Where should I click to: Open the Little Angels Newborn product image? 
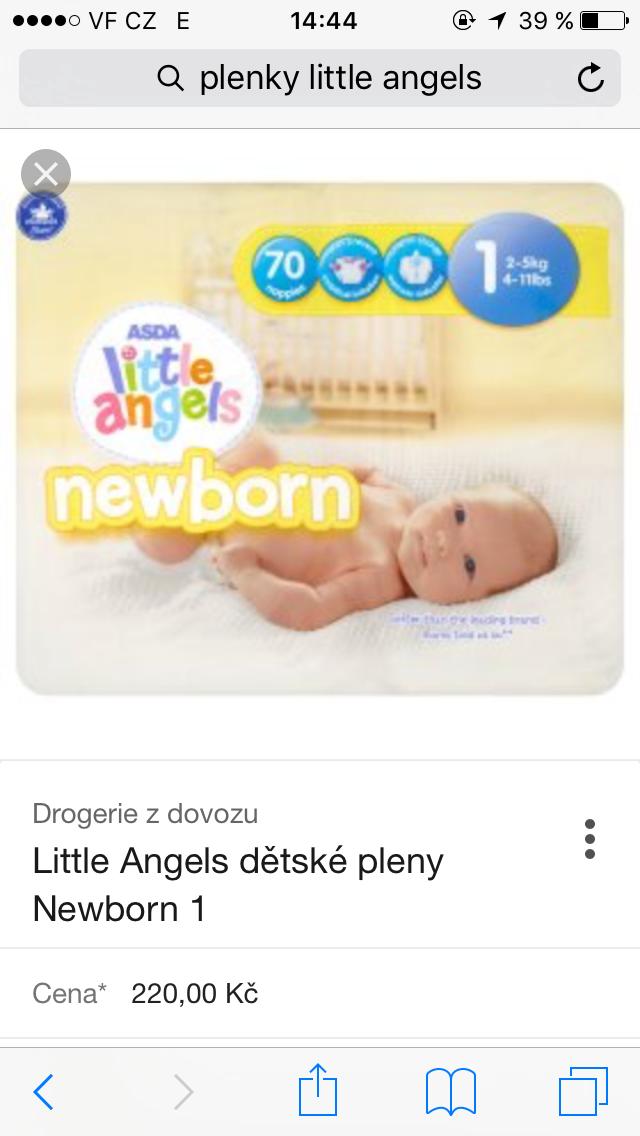coord(320,440)
